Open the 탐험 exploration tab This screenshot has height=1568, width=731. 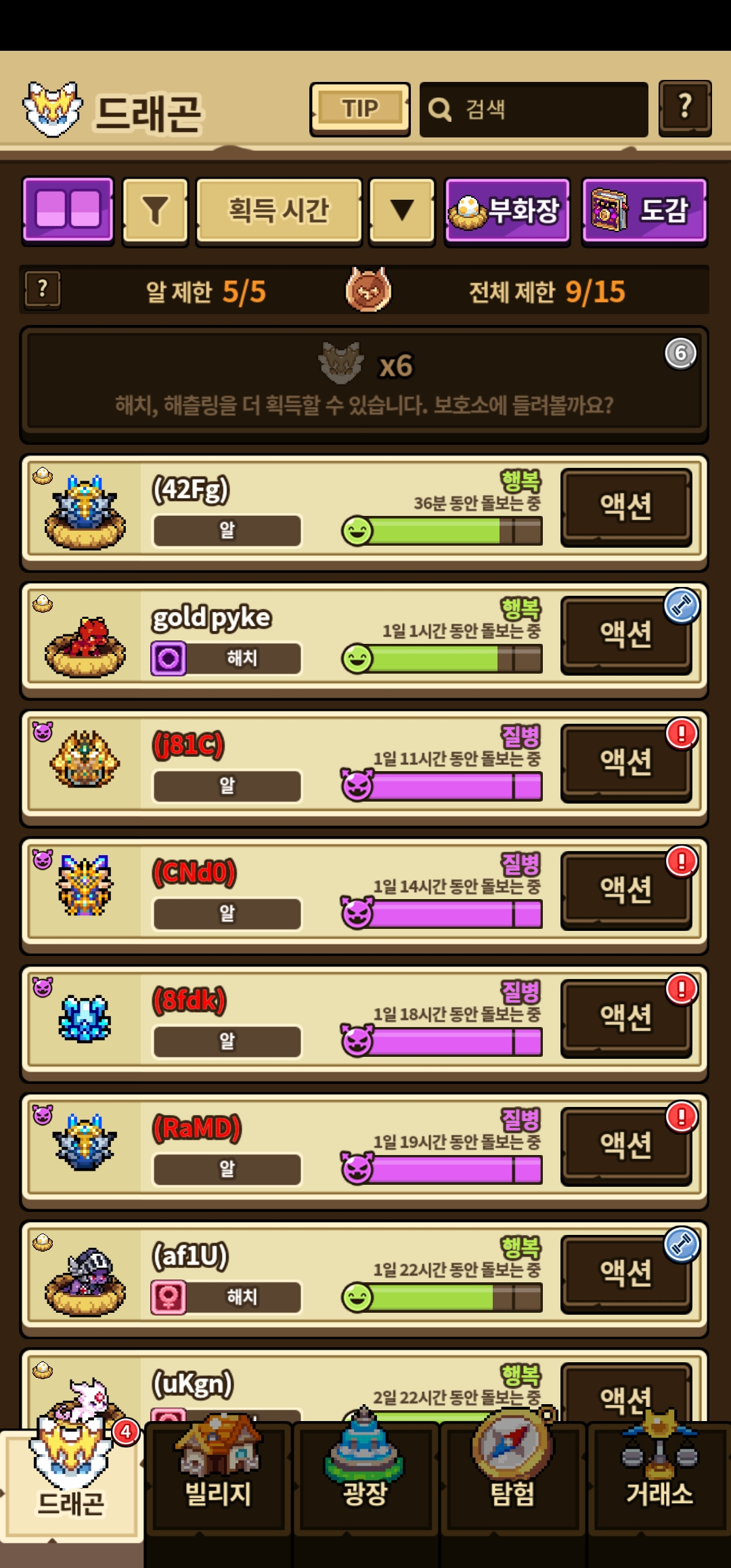pos(513,1479)
